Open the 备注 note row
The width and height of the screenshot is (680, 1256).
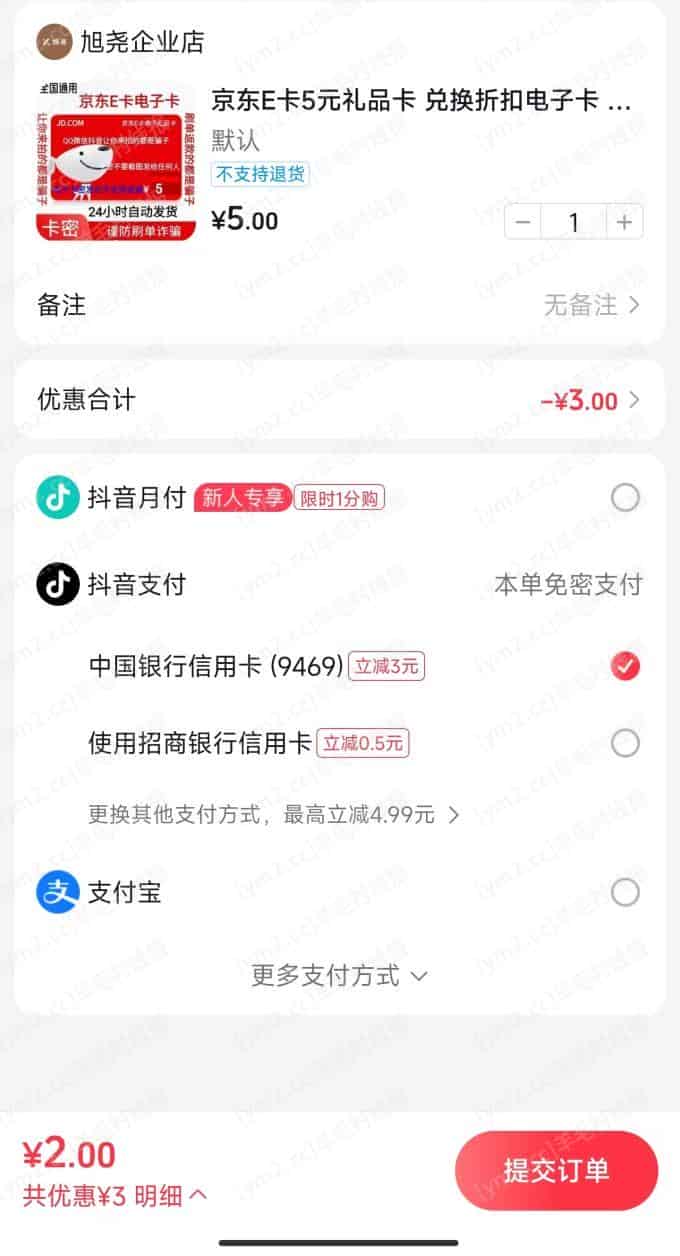[339, 305]
